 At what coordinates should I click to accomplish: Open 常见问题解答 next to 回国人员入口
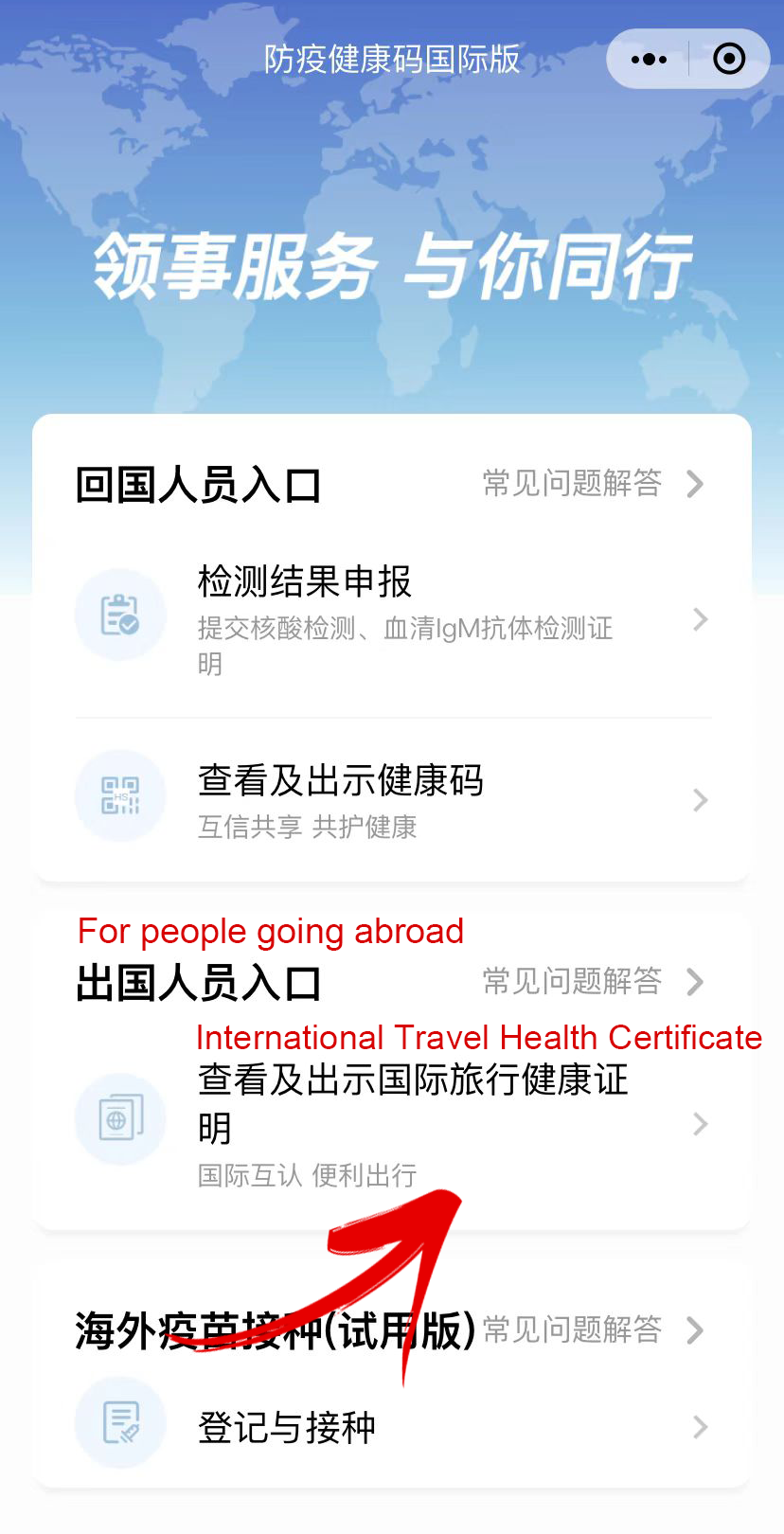point(591,484)
